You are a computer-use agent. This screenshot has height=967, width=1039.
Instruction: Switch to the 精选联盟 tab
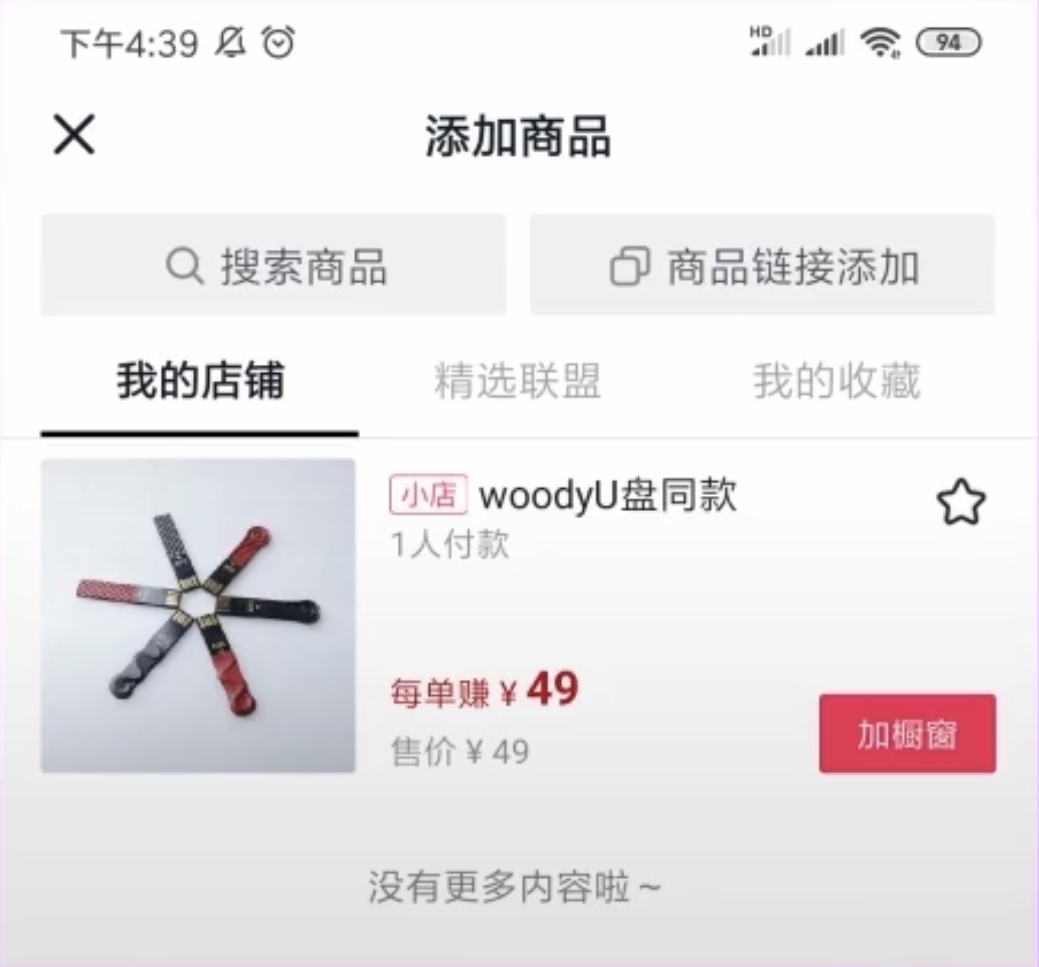517,382
